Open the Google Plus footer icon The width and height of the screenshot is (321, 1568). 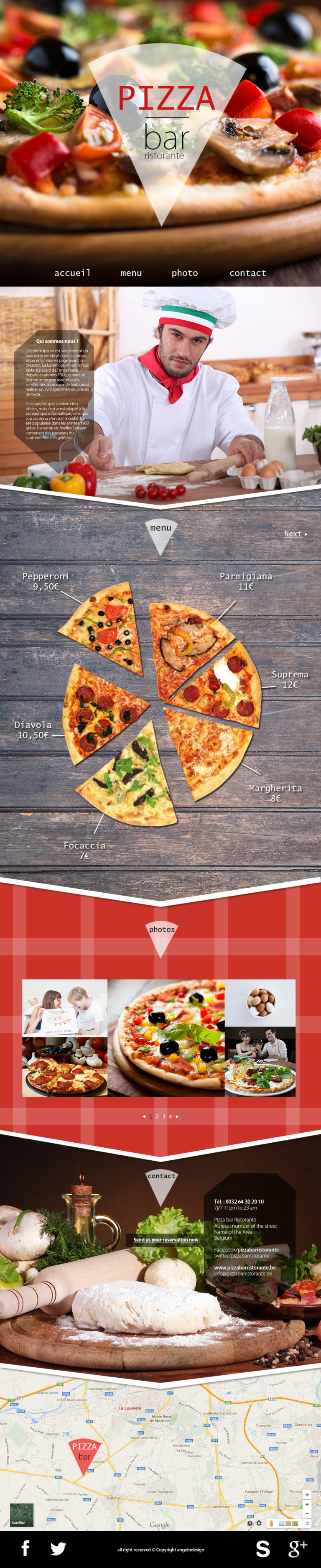[297, 1548]
